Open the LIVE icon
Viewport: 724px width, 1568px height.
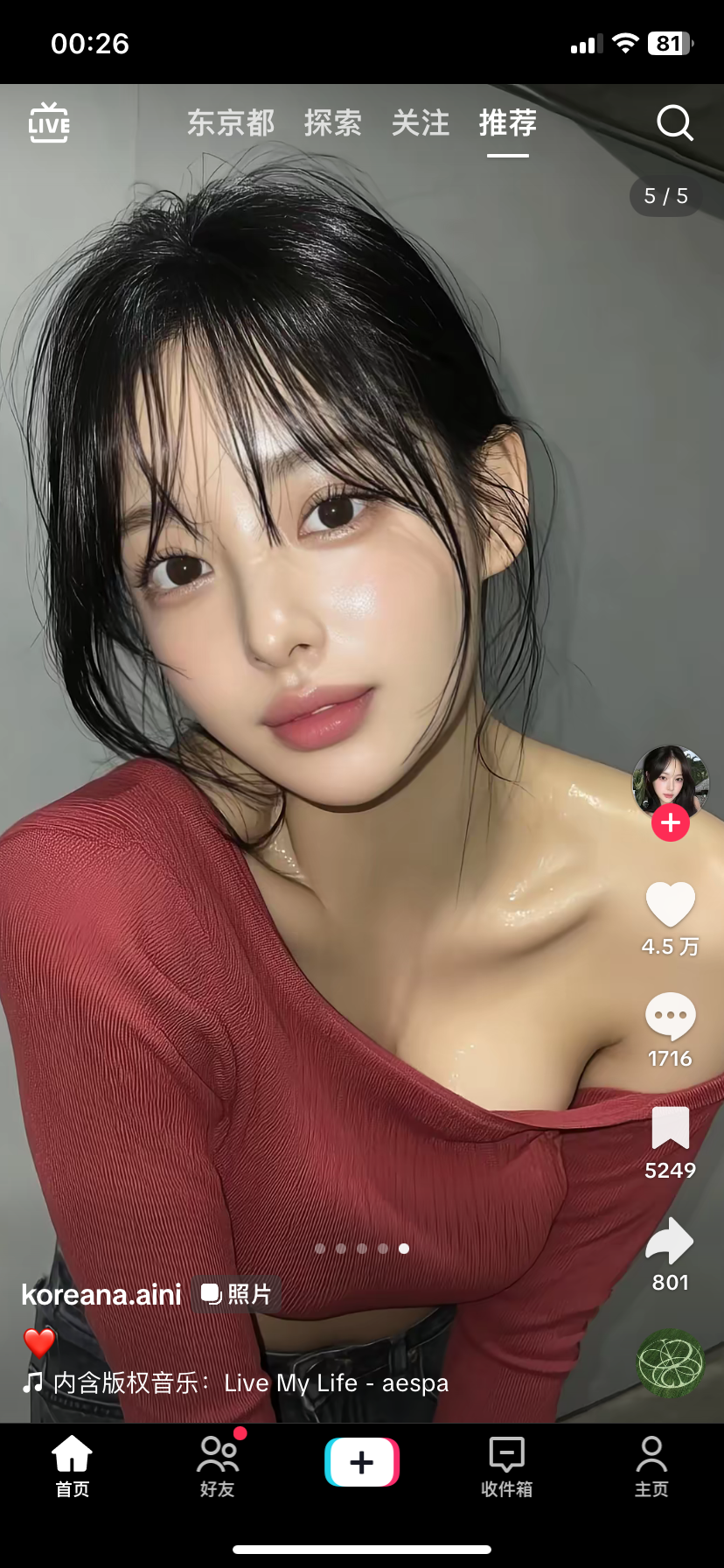click(49, 122)
